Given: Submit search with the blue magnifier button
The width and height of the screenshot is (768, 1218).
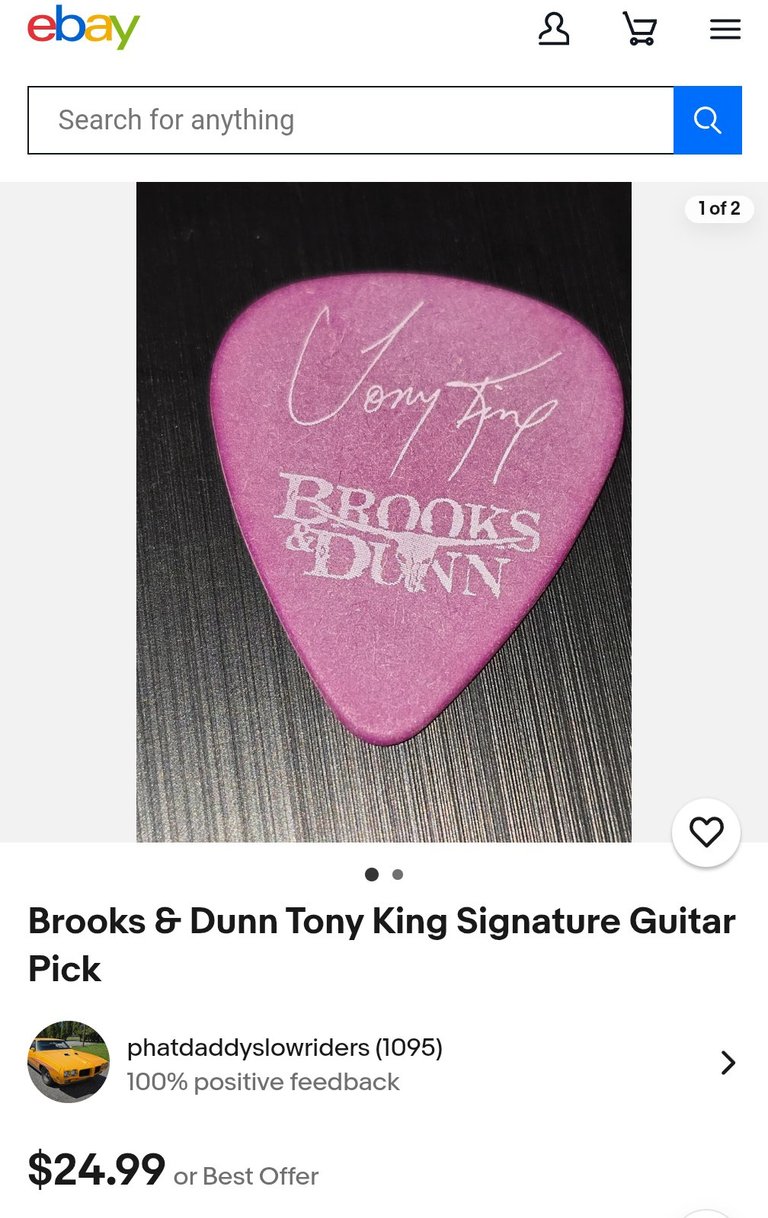Looking at the screenshot, I should [x=707, y=120].
